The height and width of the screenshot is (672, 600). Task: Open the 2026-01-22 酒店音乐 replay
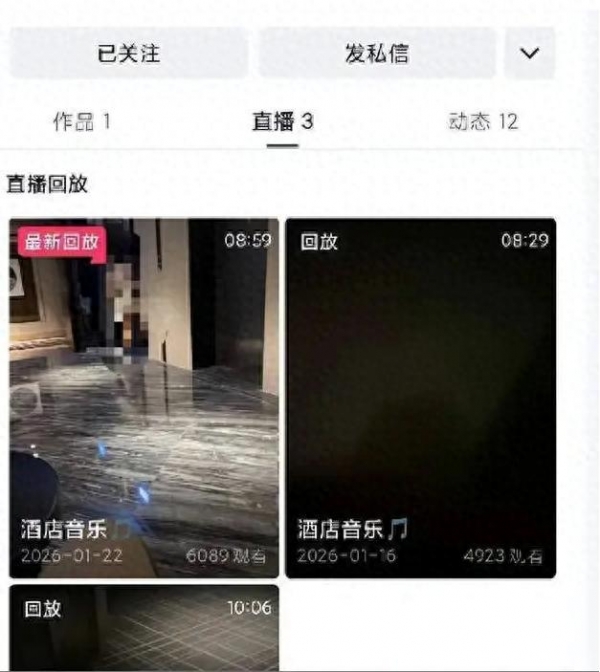tap(144, 397)
